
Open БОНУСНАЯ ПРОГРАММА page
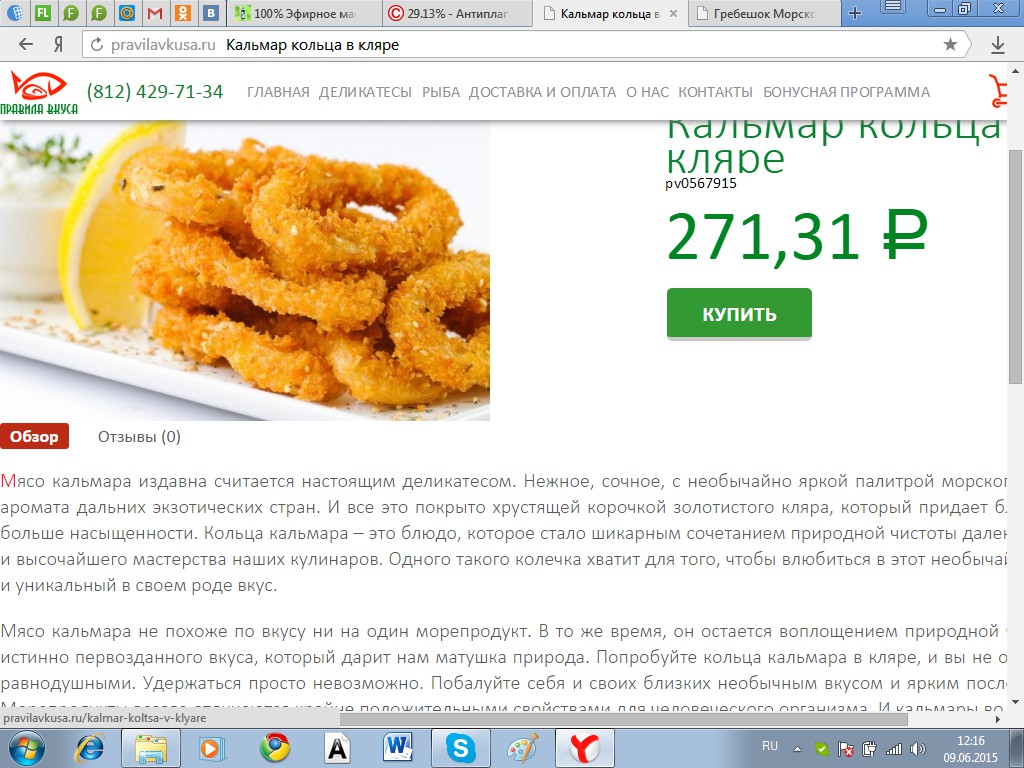pos(846,92)
